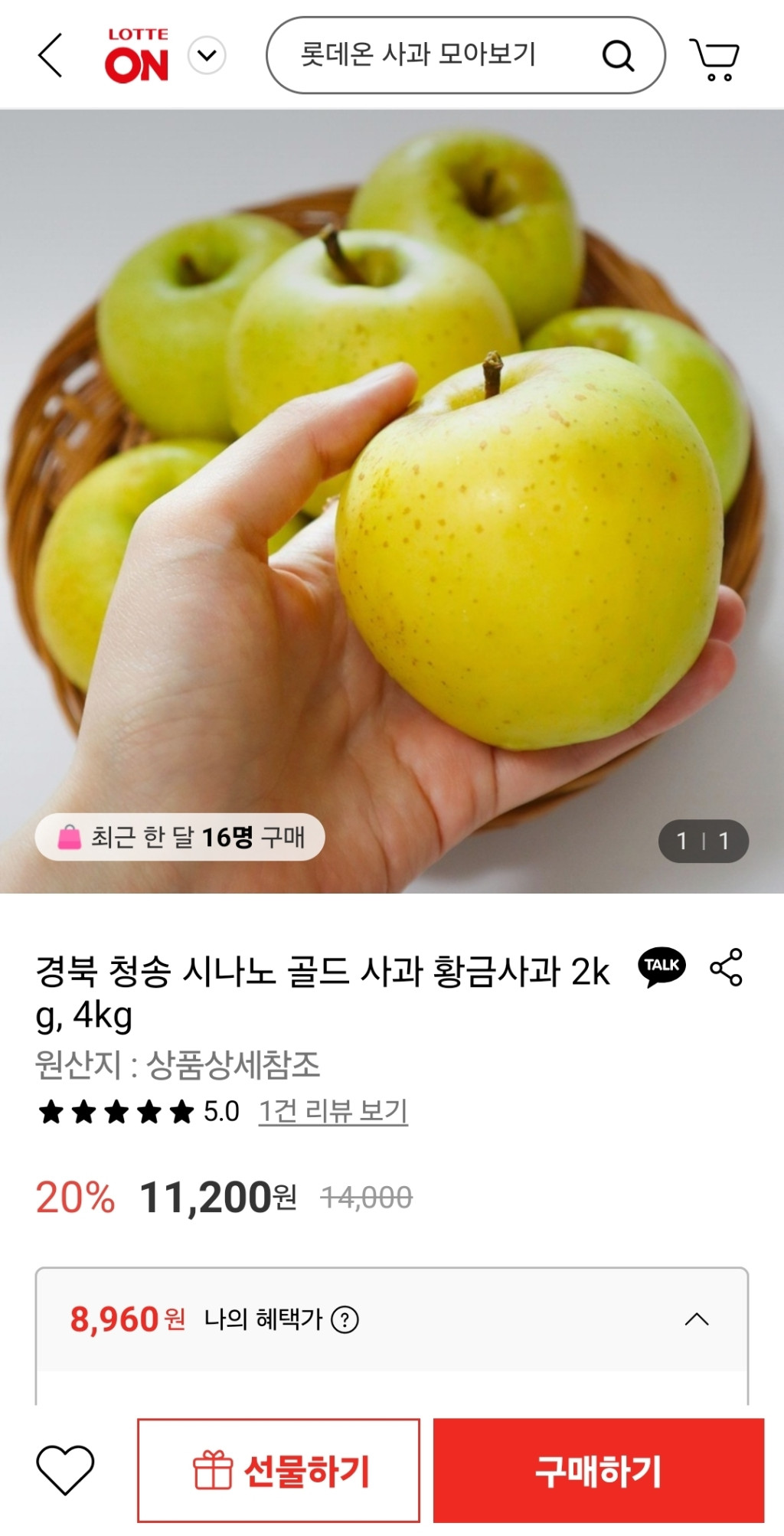
Task: Open the shopping cart
Action: pyautogui.click(x=714, y=58)
